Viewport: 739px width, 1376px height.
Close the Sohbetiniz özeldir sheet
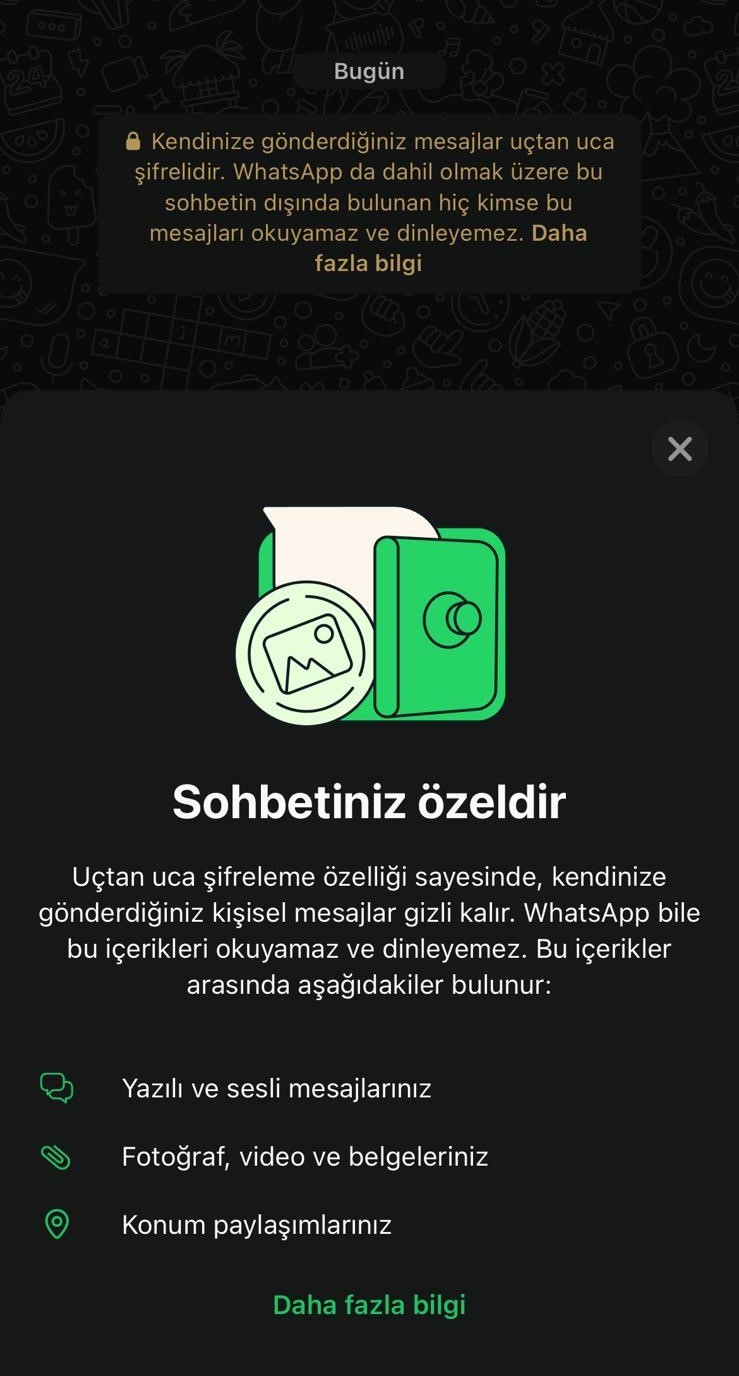(680, 449)
